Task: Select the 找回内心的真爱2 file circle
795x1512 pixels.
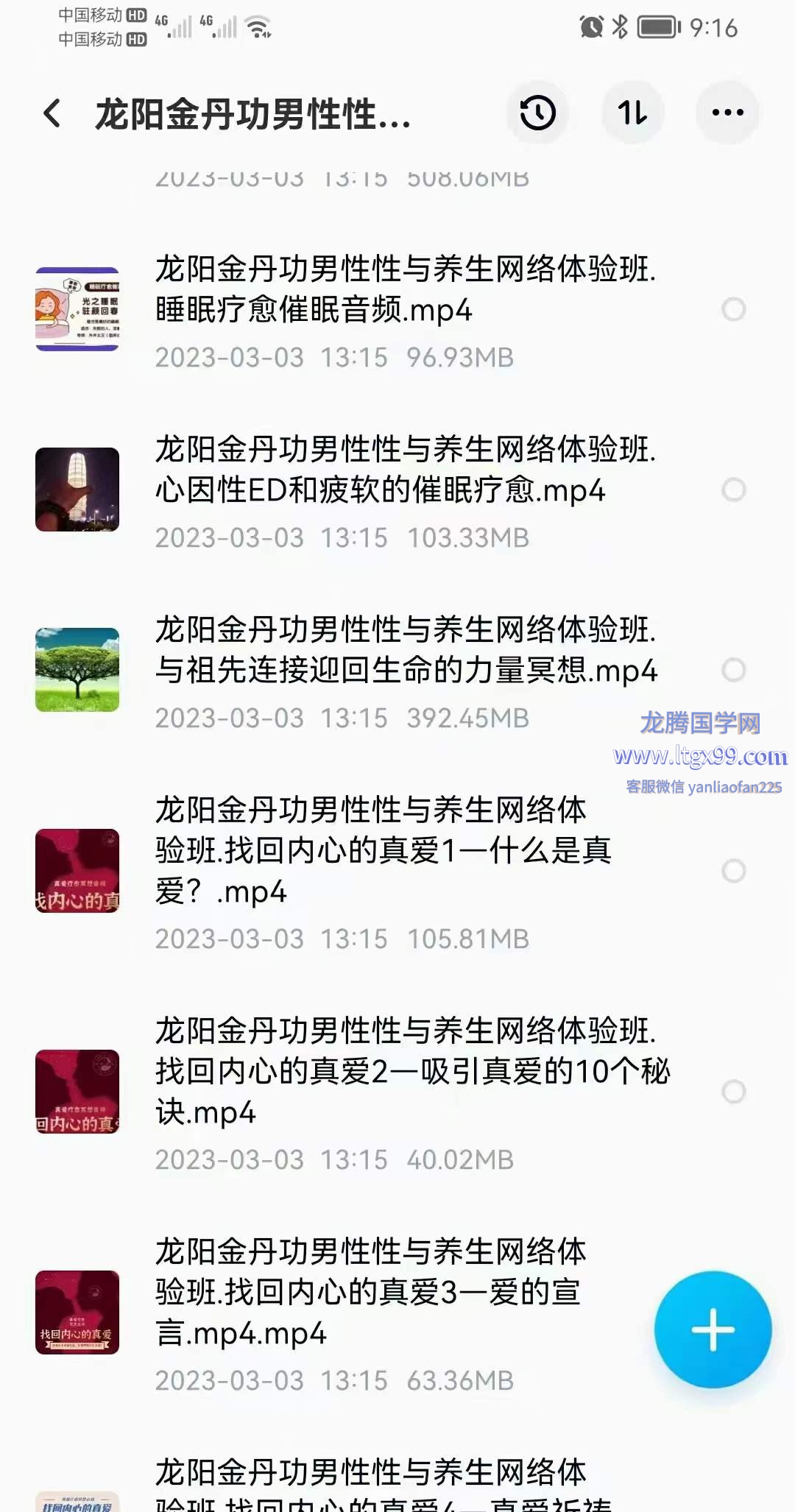Action: pos(733,1091)
